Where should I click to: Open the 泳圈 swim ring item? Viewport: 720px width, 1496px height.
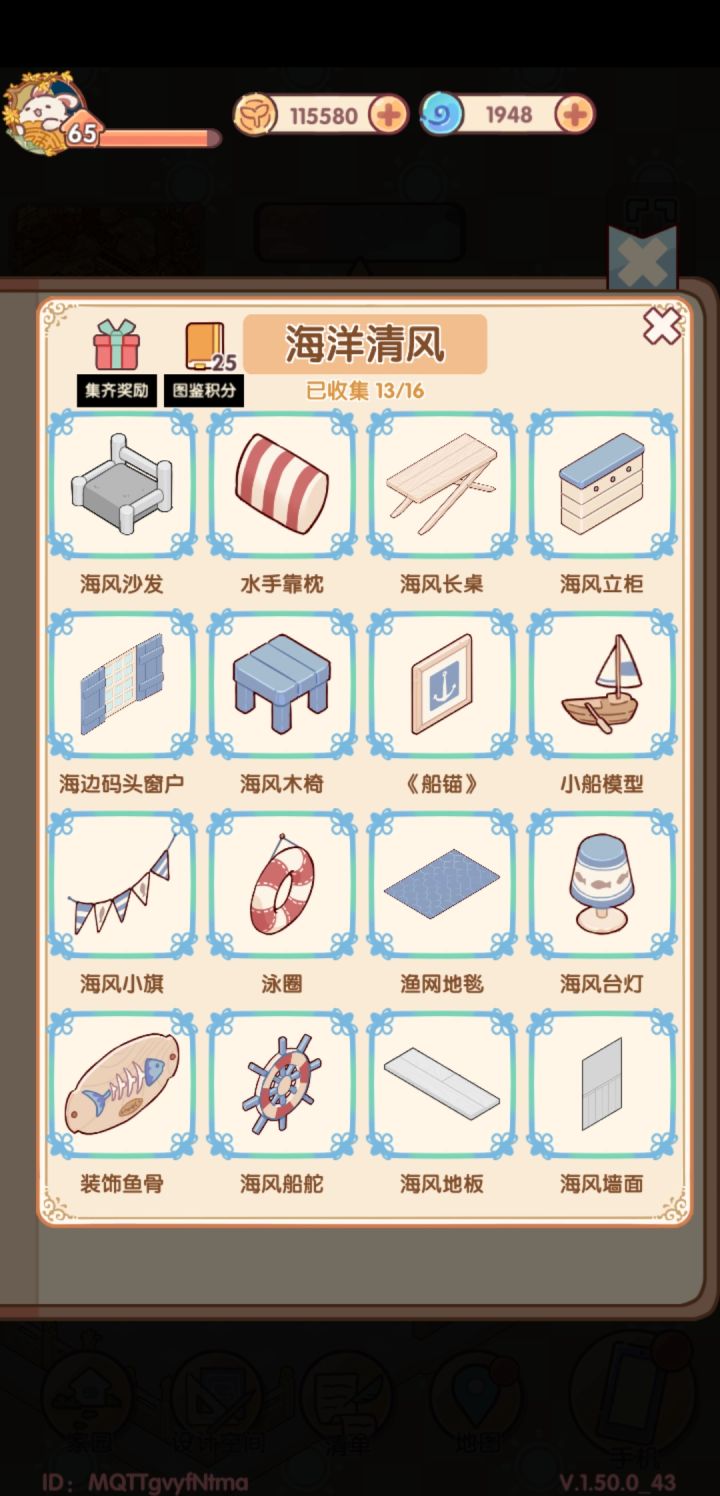click(281, 886)
